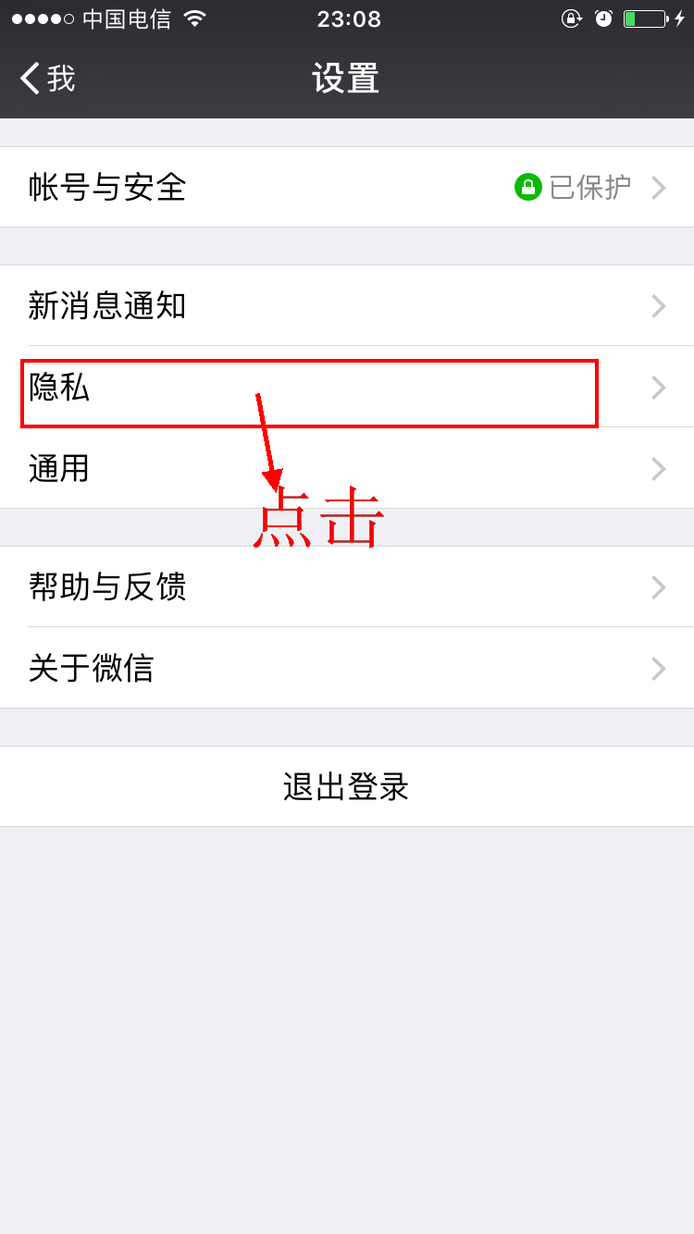Open the 隐私 settings row
Screen dimensions: 694x1234
pos(347,387)
